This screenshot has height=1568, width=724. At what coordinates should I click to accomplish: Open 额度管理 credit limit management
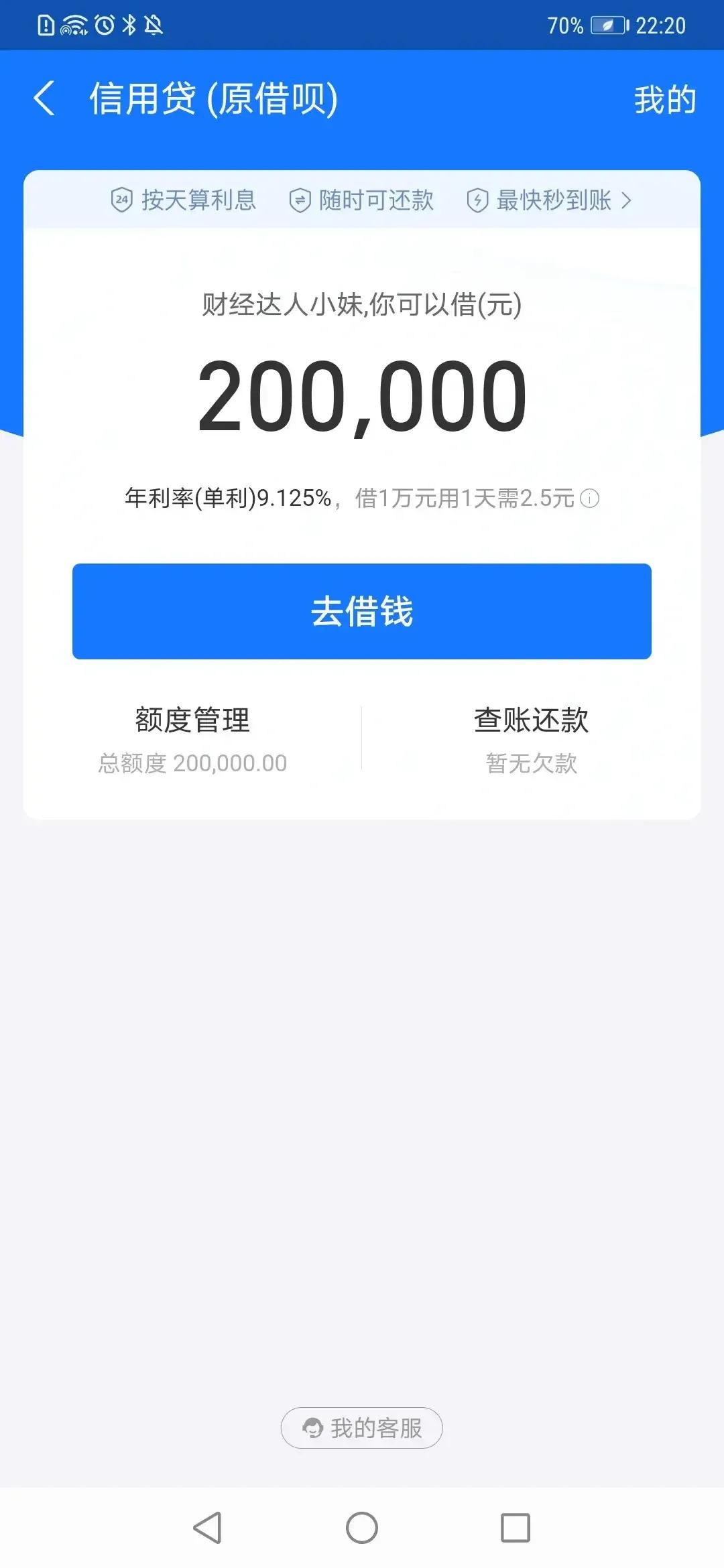point(193,739)
